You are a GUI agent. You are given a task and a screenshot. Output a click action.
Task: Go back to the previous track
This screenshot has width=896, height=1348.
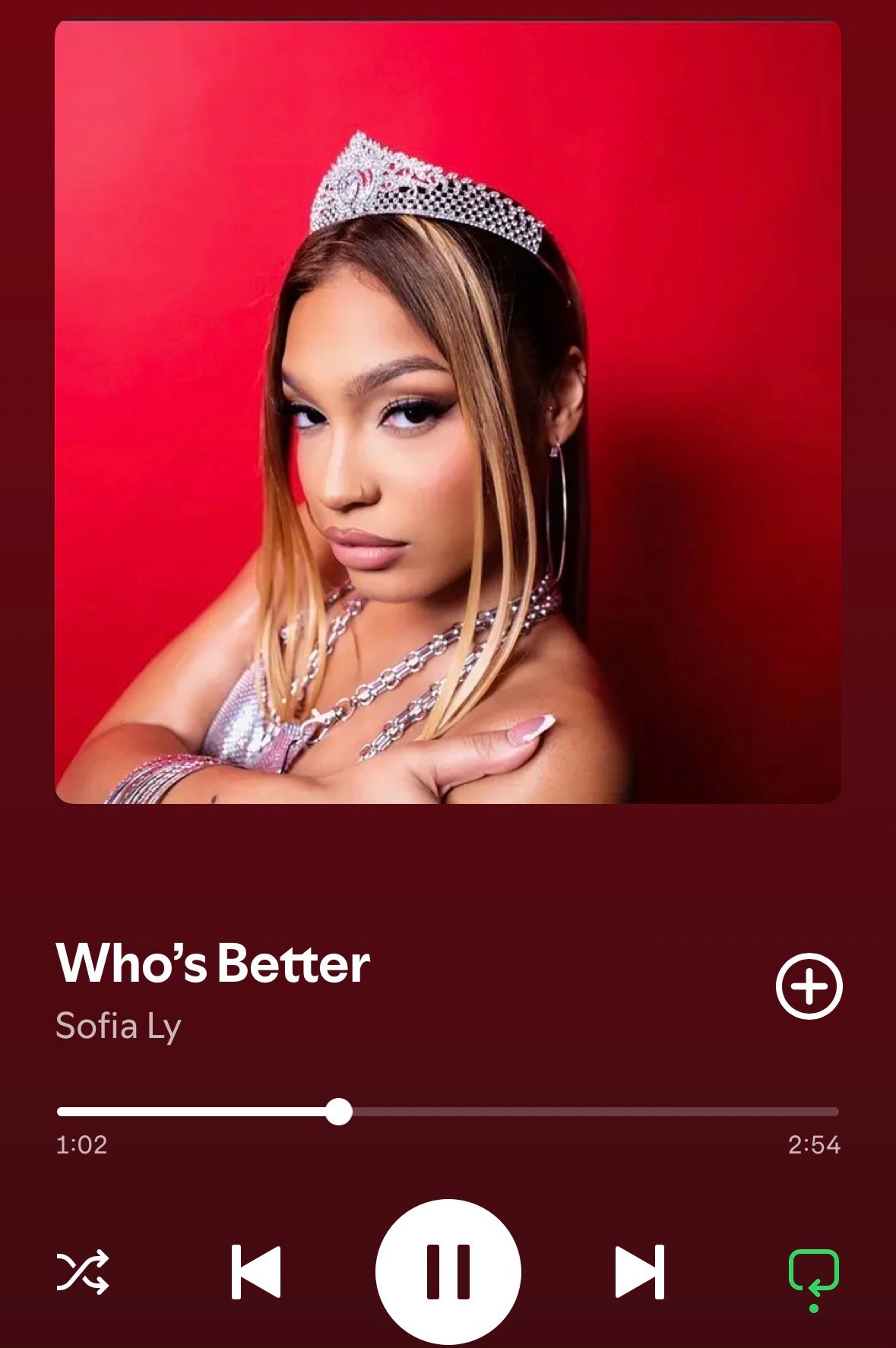click(256, 1271)
